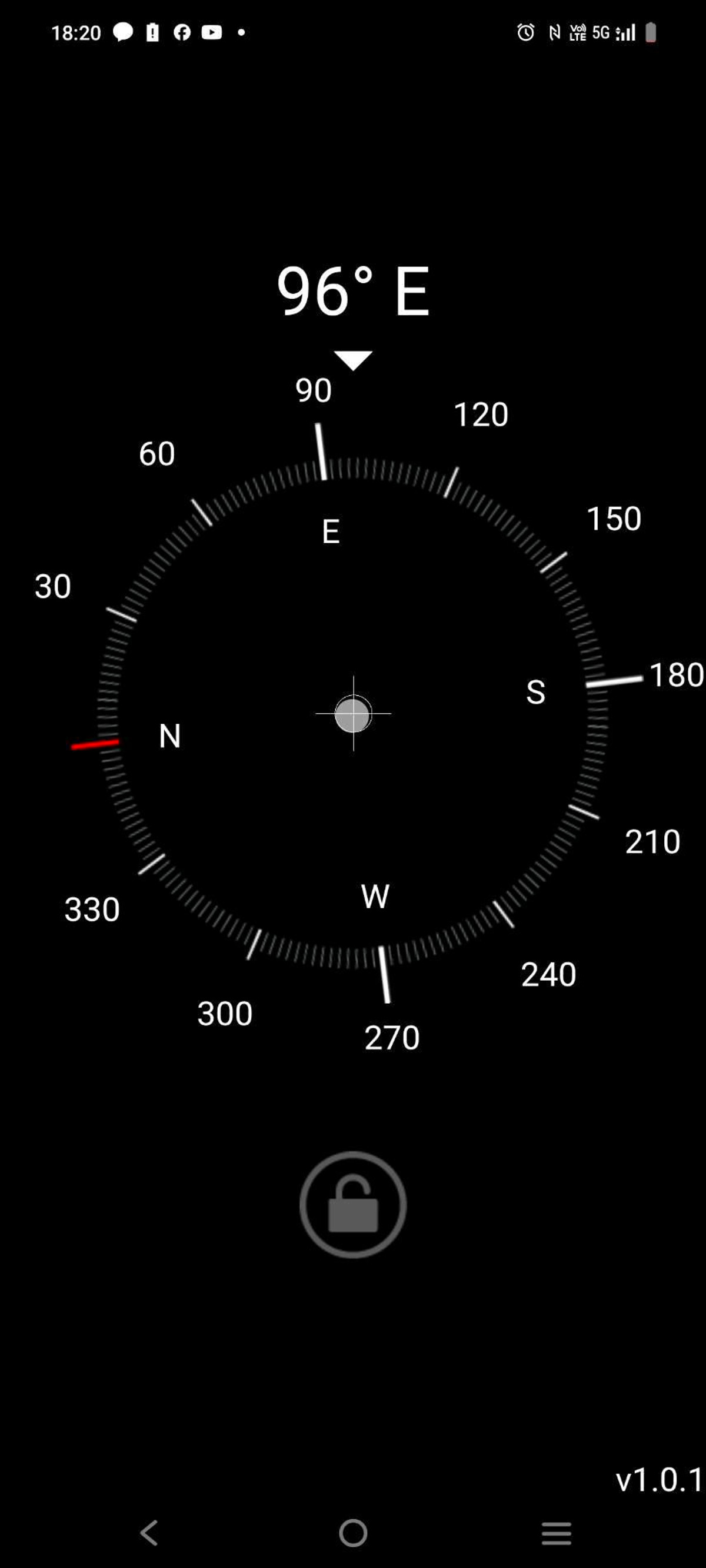Go back using the navigation bar
This screenshot has height=1568, width=706.
[x=149, y=1533]
